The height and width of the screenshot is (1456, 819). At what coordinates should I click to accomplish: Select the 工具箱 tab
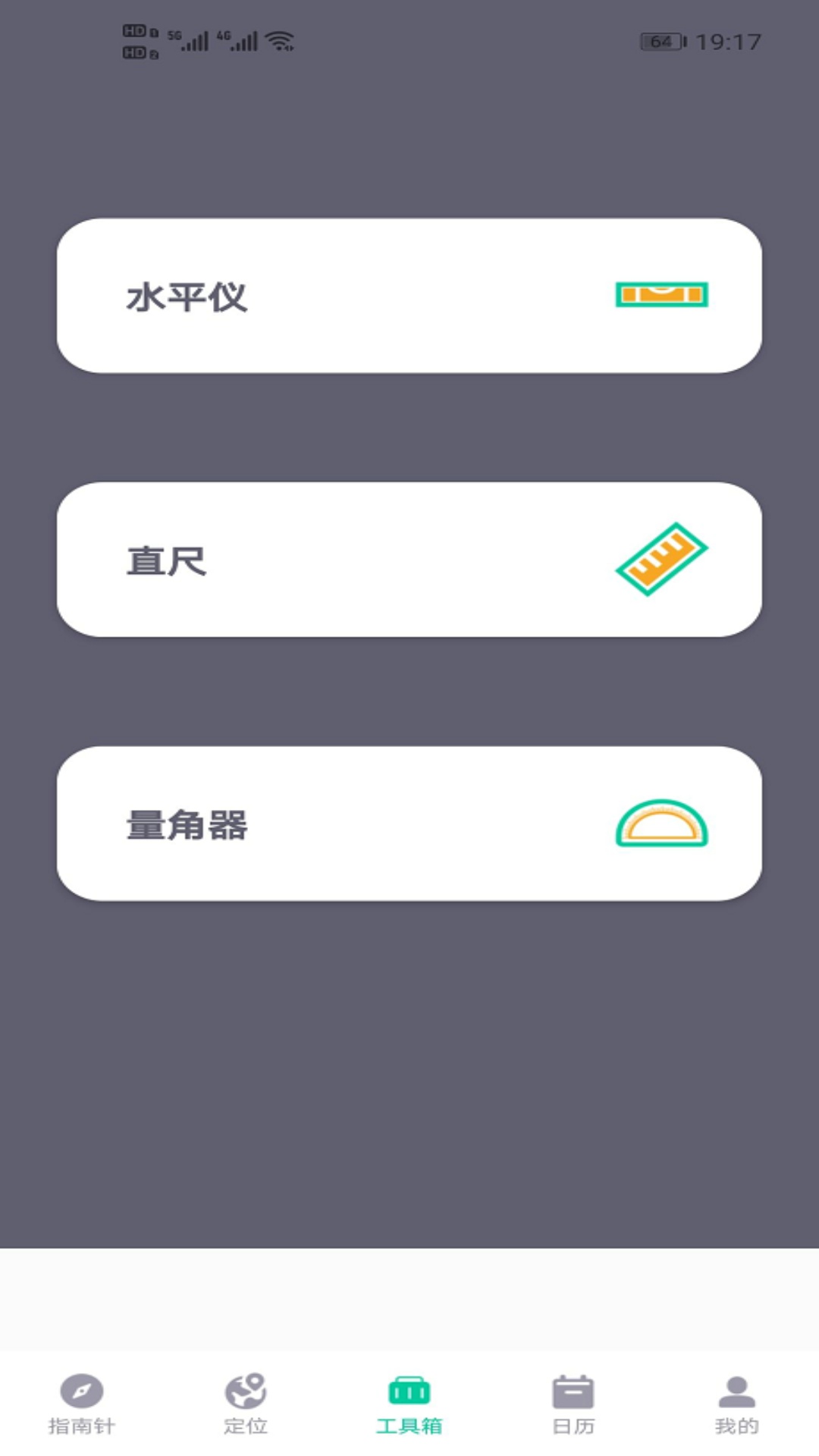[409, 1404]
